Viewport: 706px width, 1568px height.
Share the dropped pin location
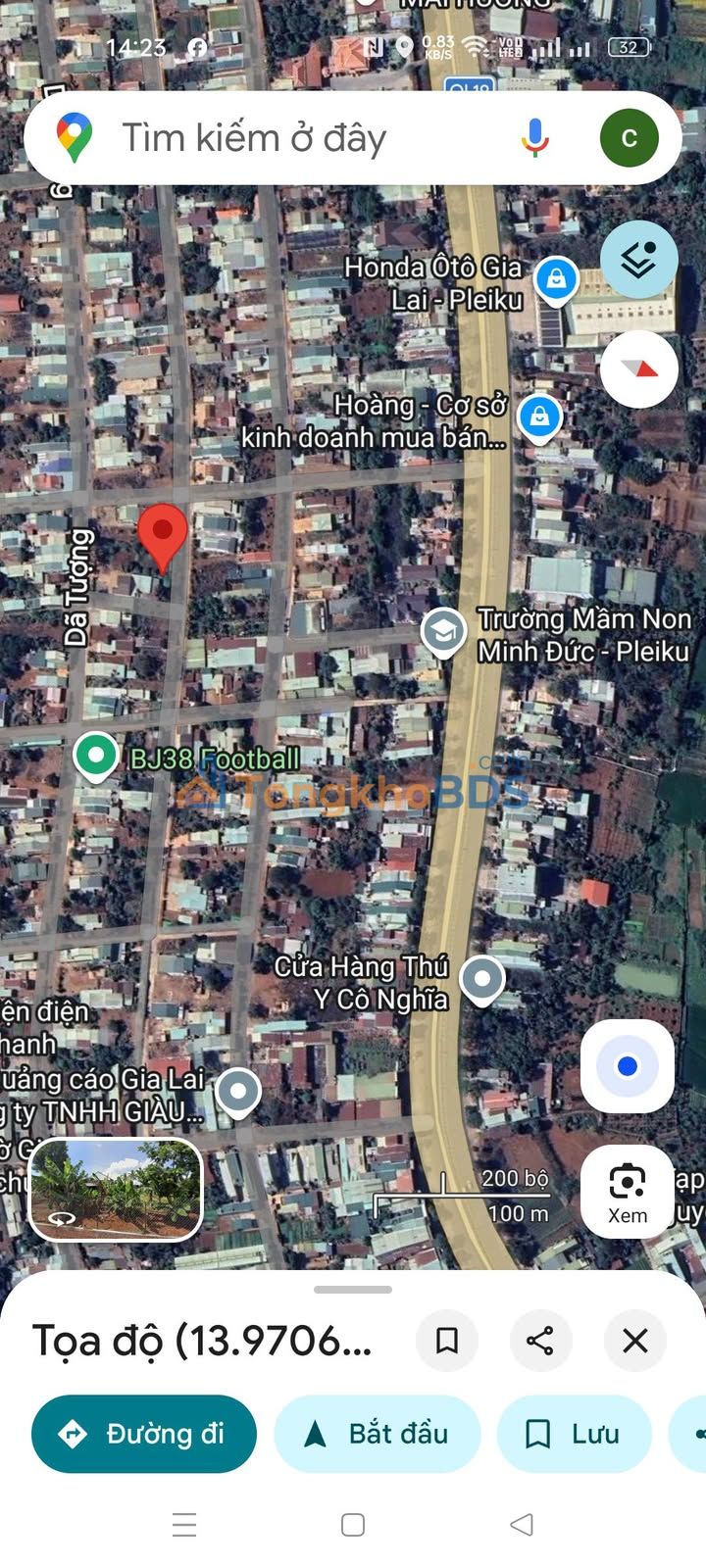coord(540,1341)
